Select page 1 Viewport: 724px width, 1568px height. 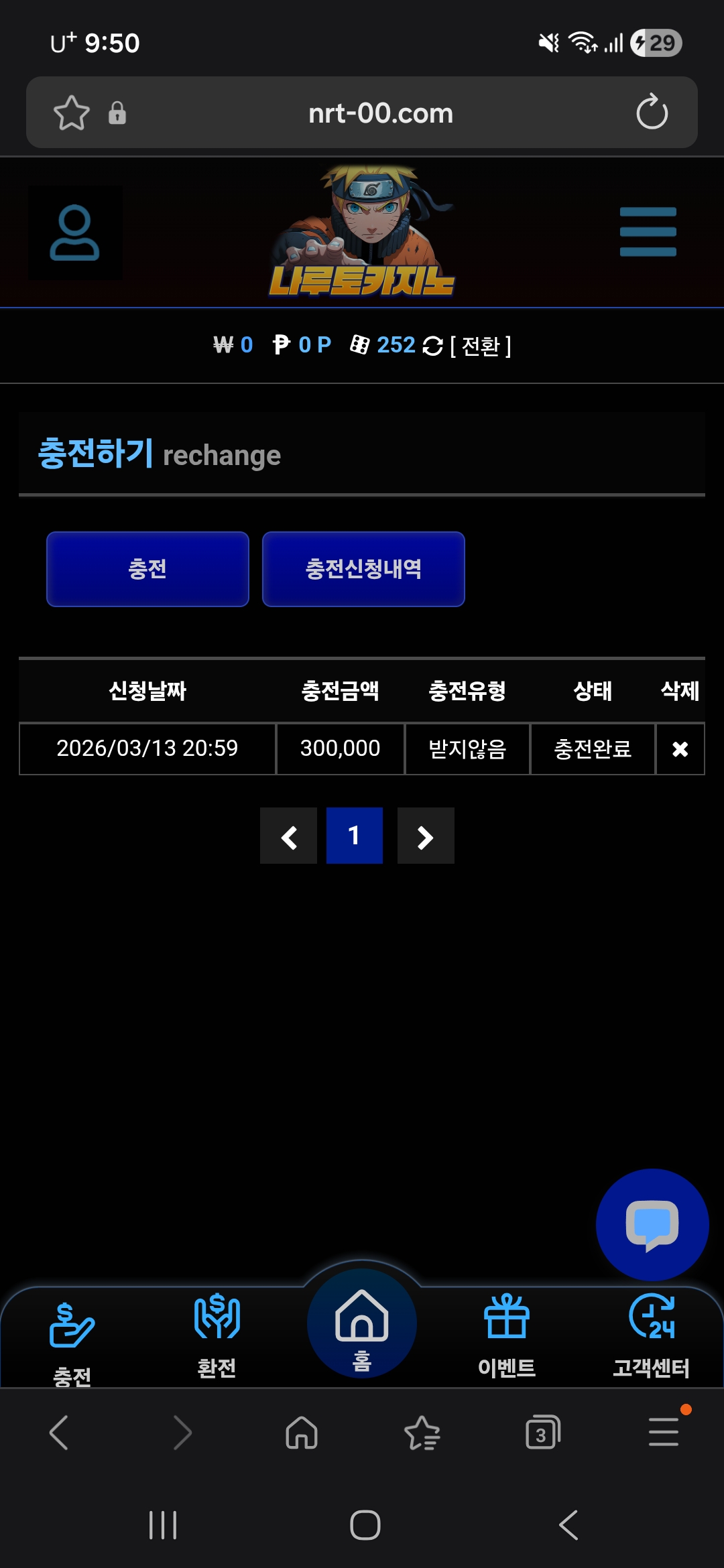pos(355,836)
